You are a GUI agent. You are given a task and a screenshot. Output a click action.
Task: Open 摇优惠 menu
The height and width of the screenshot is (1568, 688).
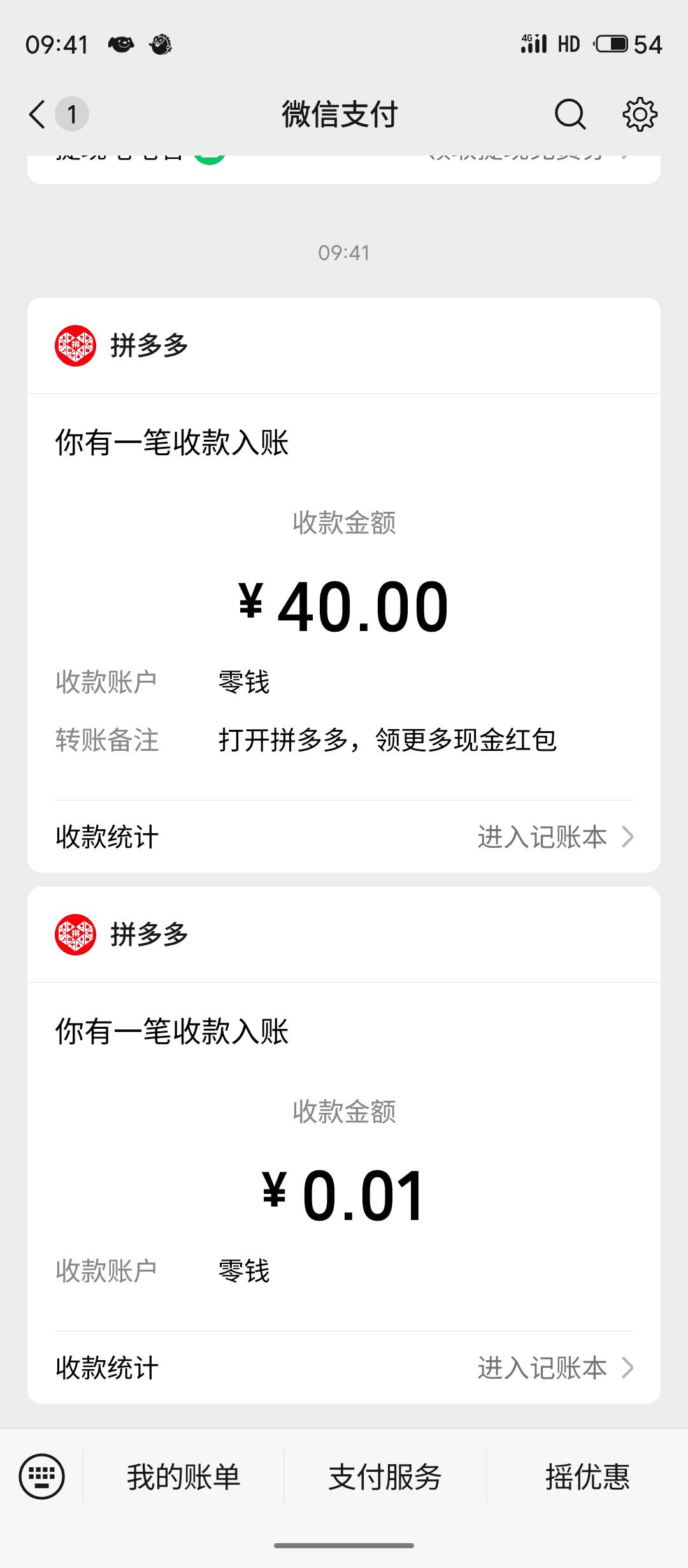[587, 1476]
